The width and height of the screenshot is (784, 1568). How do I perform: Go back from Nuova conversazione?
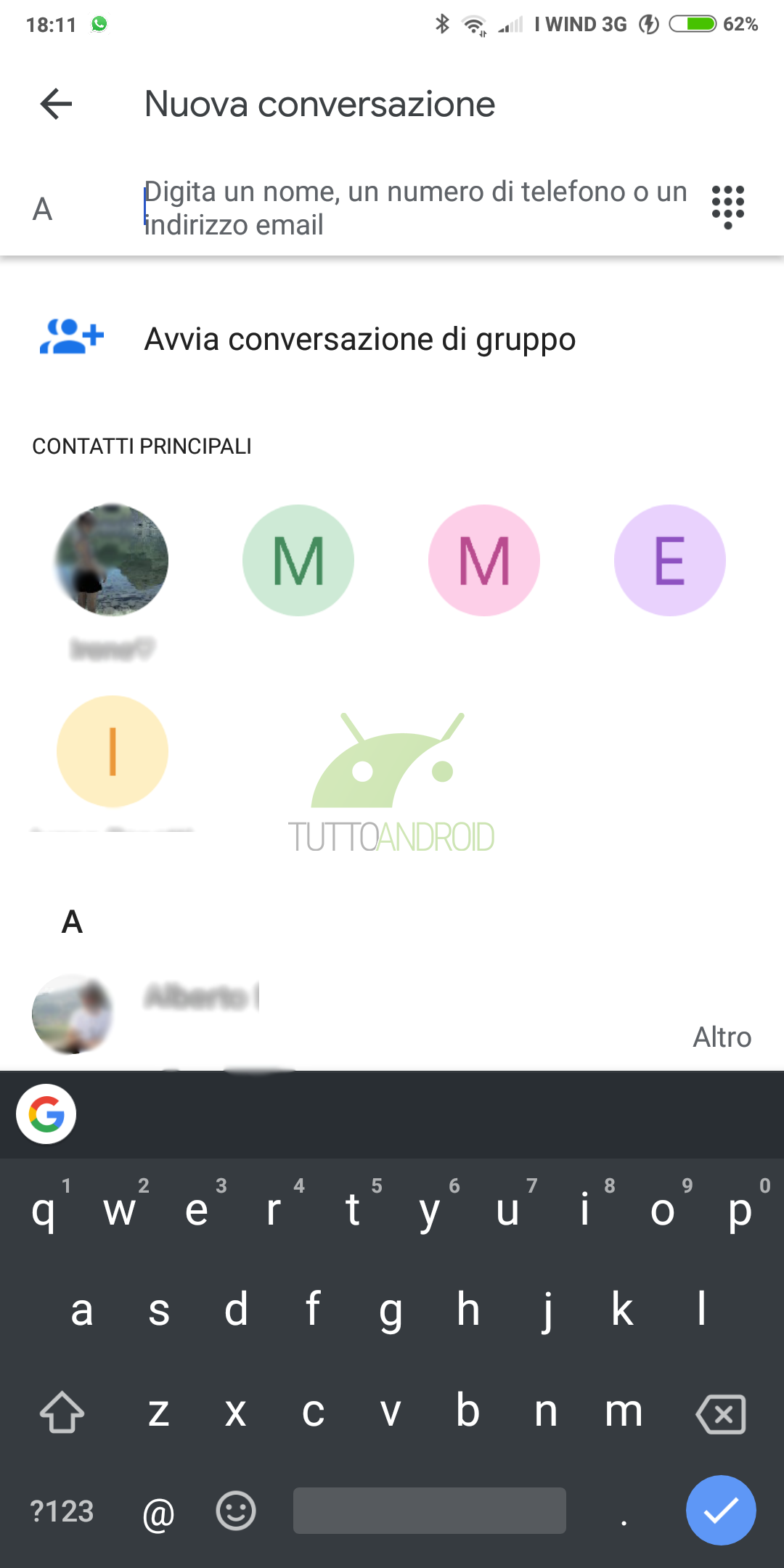(56, 104)
